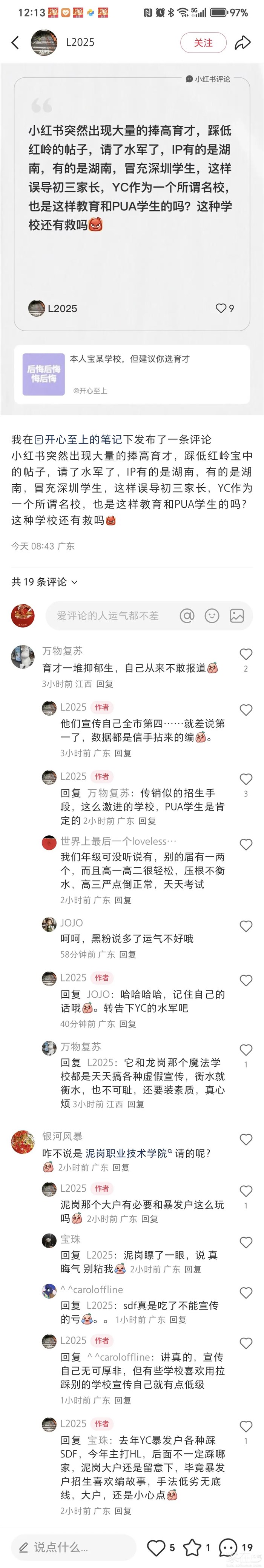Open comments via bottom bubble icon
Image resolution: width=264 pixels, height=1568 pixels.
pos(228,1547)
